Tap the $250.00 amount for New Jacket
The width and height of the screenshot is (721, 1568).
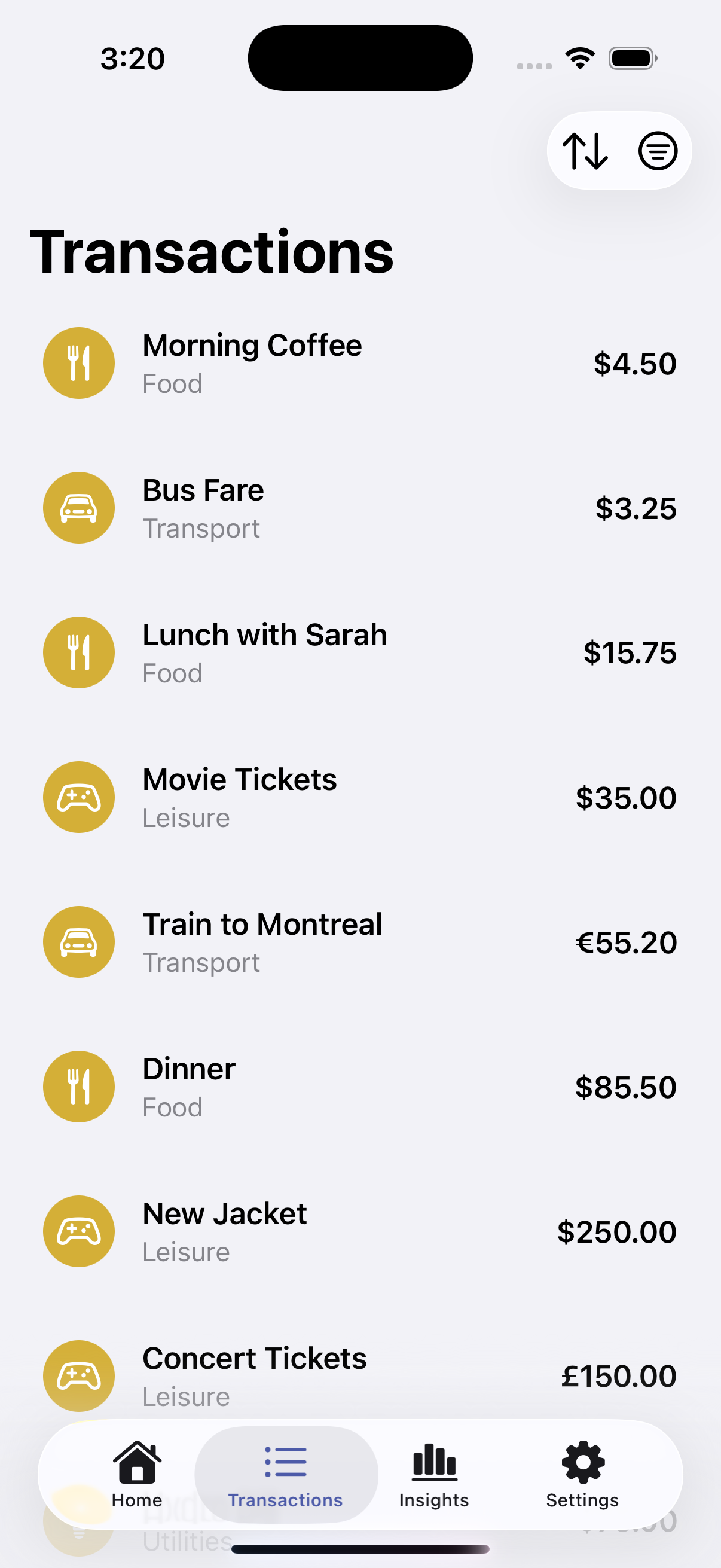[618, 1231]
